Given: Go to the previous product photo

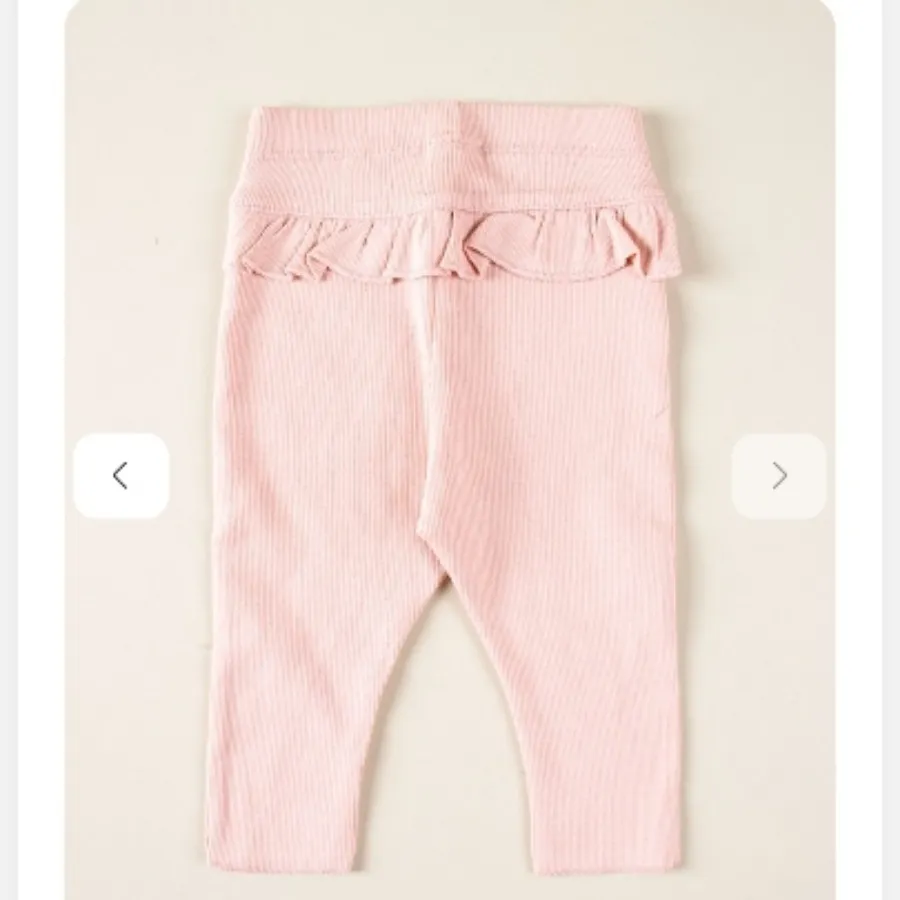Looking at the screenshot, I should click(121, 476).
